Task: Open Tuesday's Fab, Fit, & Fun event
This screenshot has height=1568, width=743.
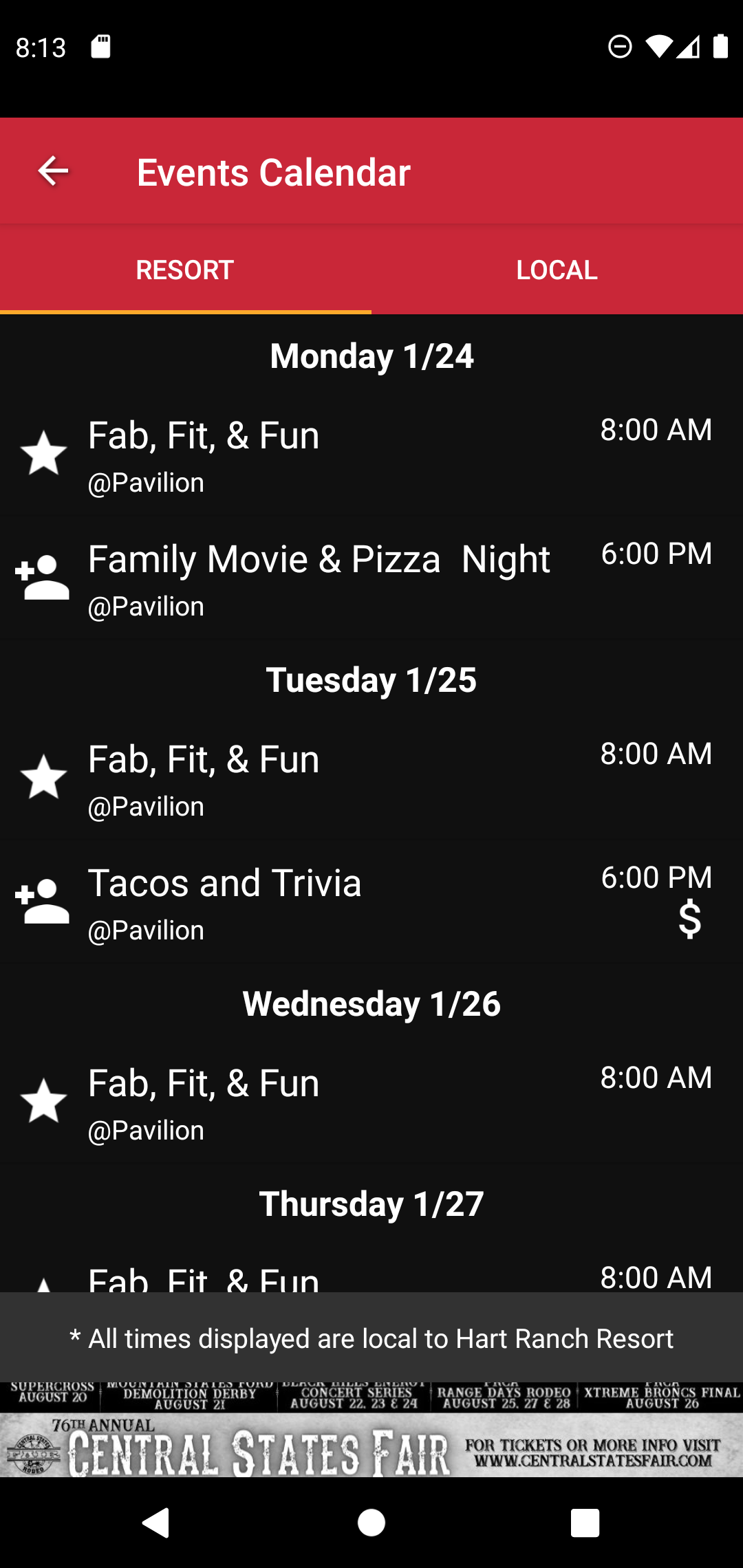Action: [371, 778]
